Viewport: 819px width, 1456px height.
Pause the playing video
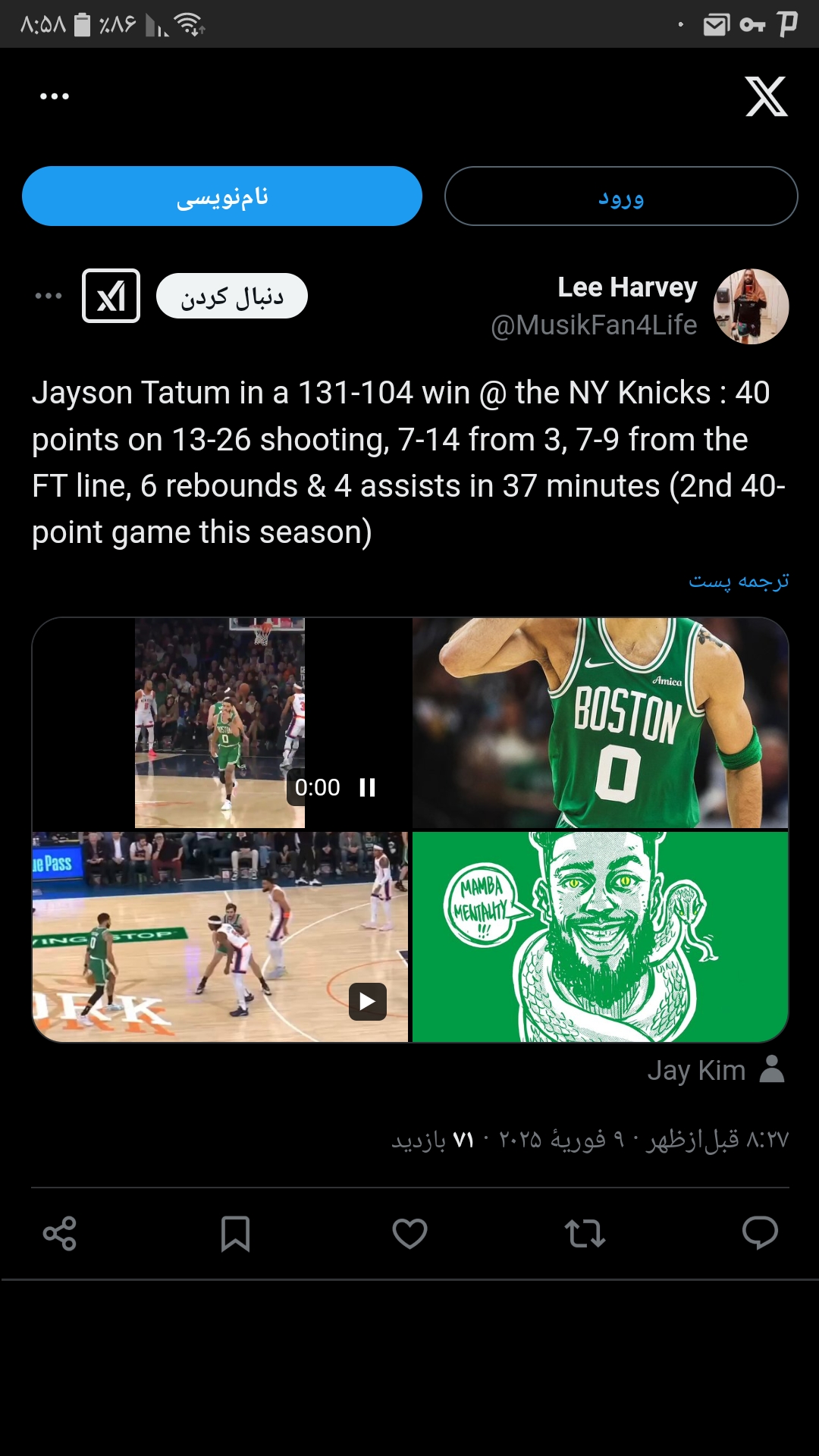tap(368, 787)
